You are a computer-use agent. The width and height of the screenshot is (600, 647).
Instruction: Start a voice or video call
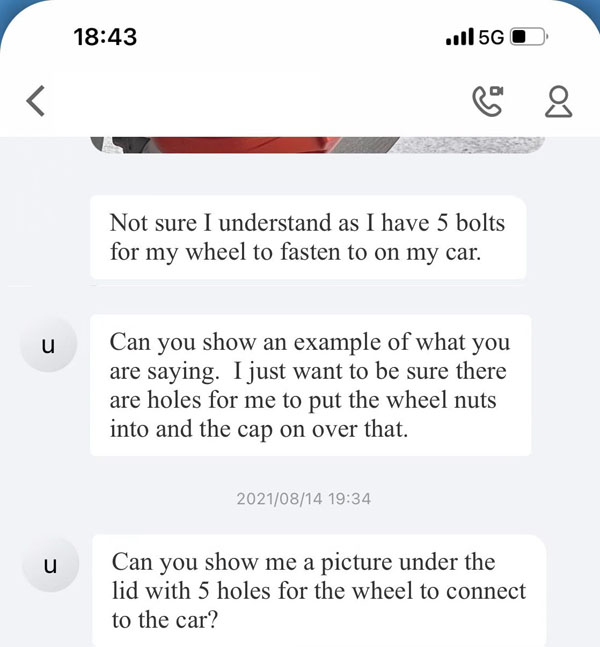click(488, 100)
